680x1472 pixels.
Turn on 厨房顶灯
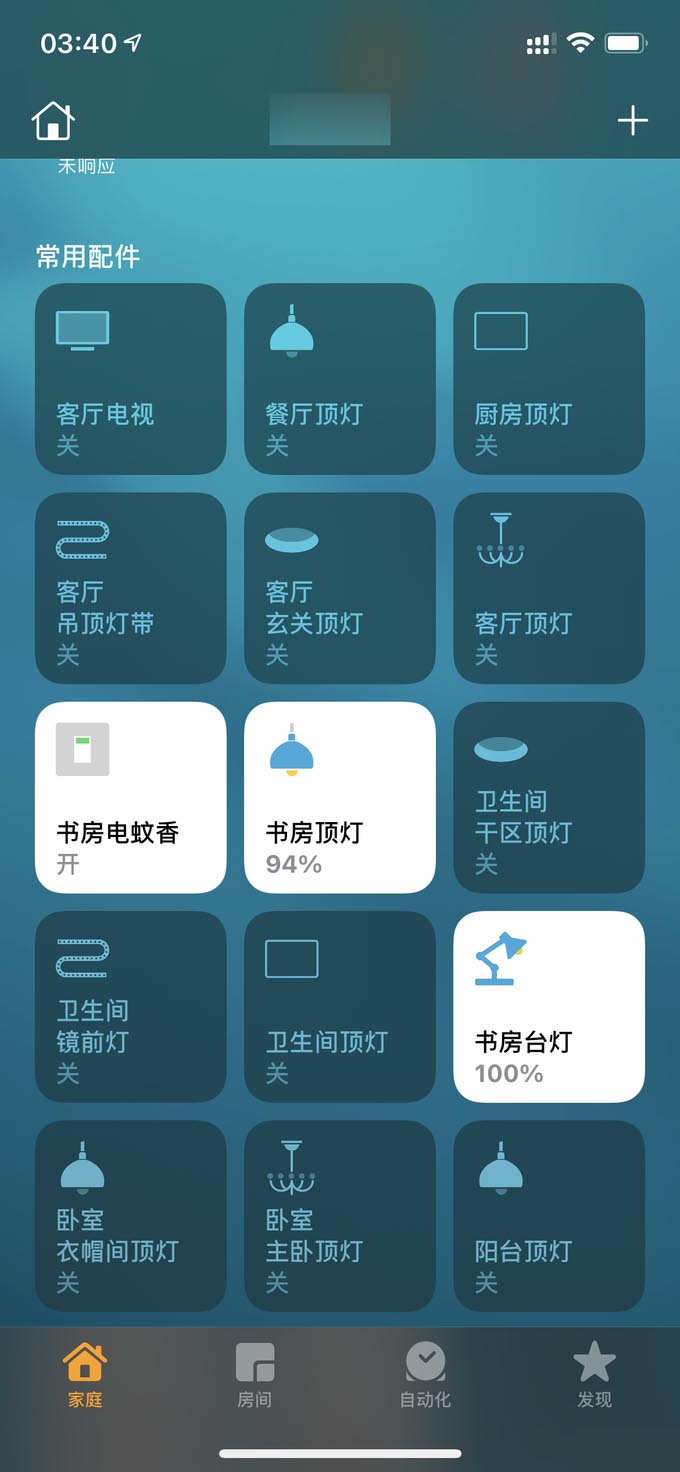[549, 379]
